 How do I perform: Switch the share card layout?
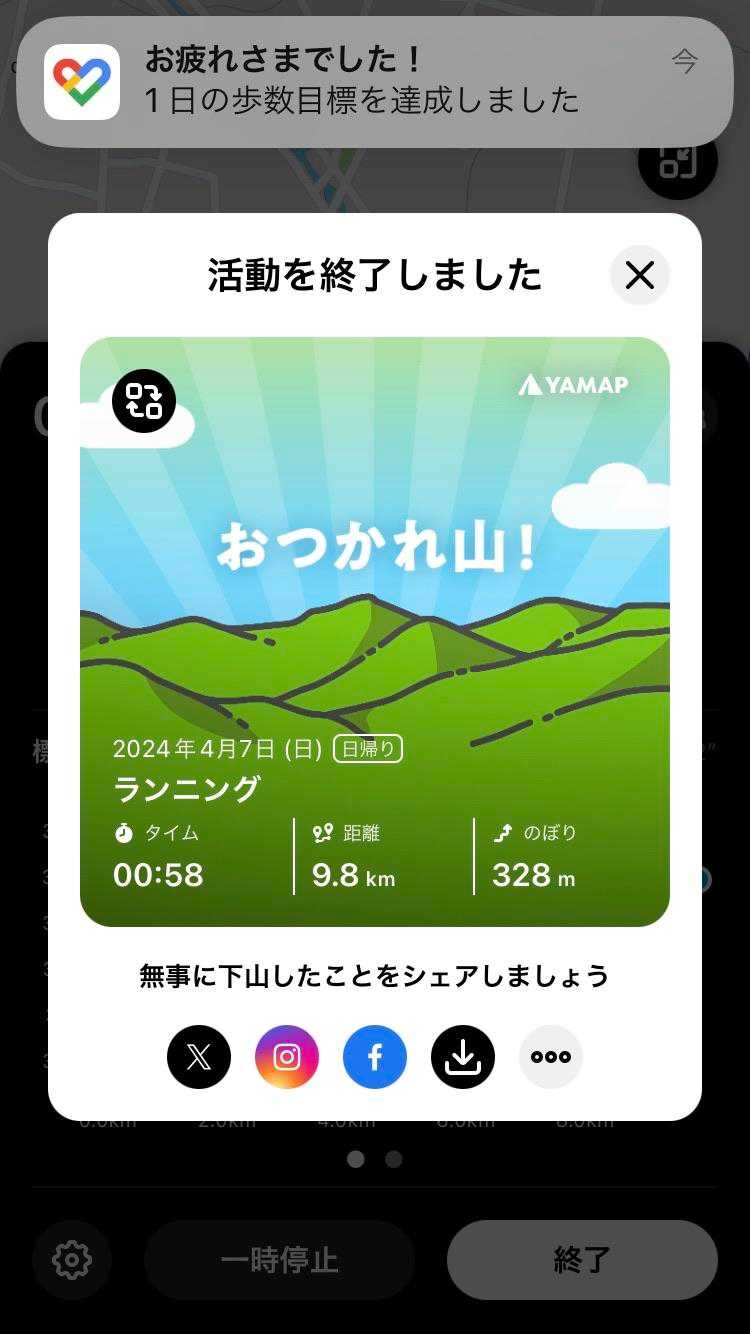pyautogui.click(x=144, y=401)
